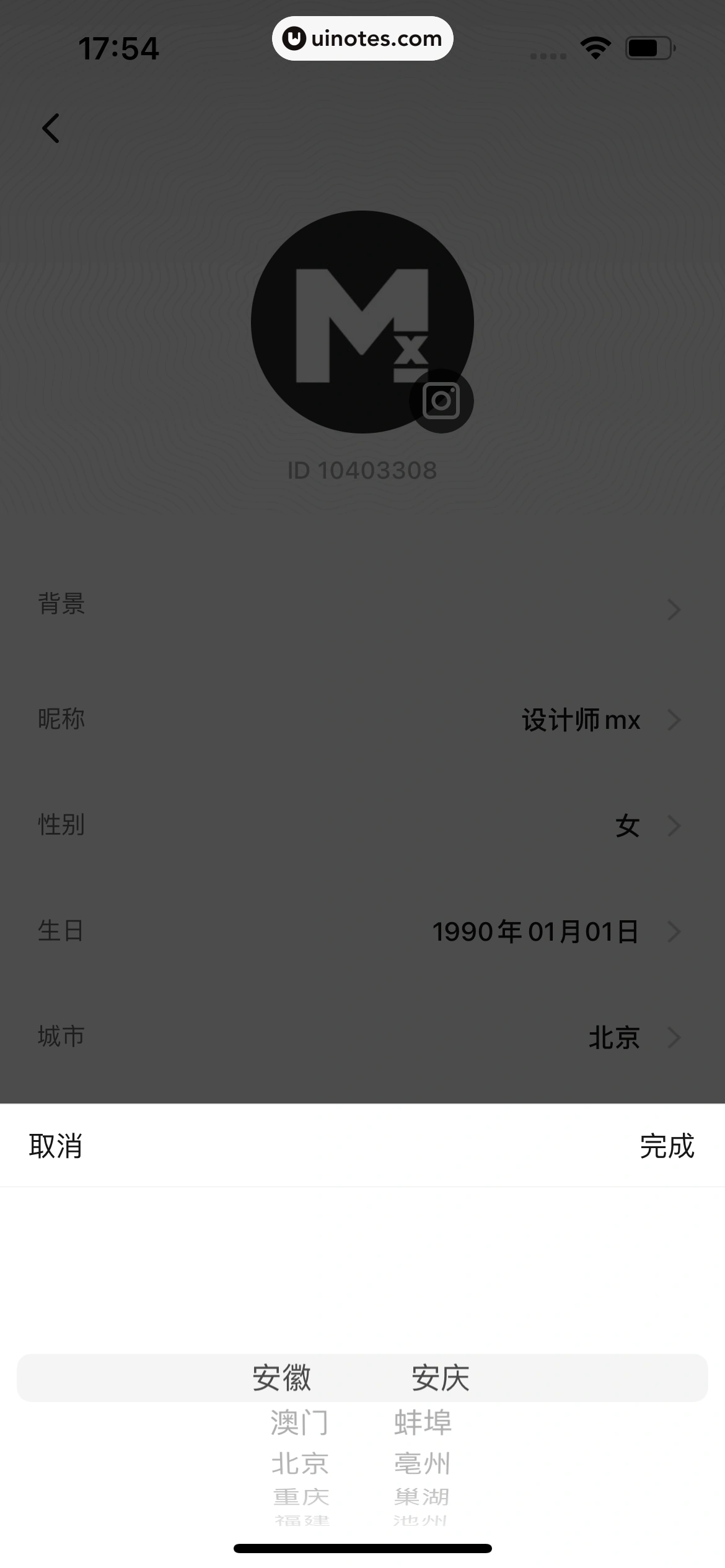Tap the ID 10403308 text under the avatar
The width and height of the screenshot is (725, 1568).
[362, 470]
